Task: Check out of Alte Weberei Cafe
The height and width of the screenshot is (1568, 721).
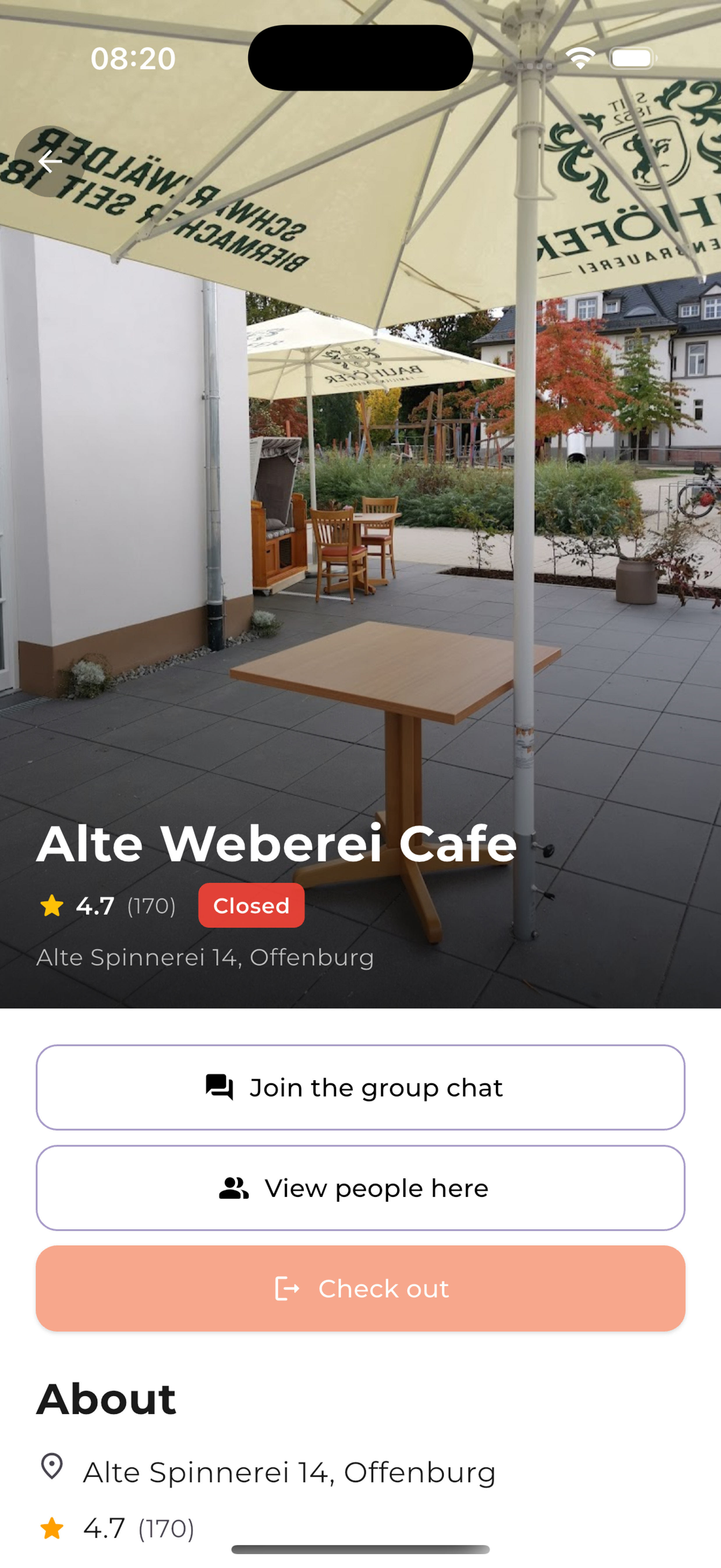Action: [360, 1288]
